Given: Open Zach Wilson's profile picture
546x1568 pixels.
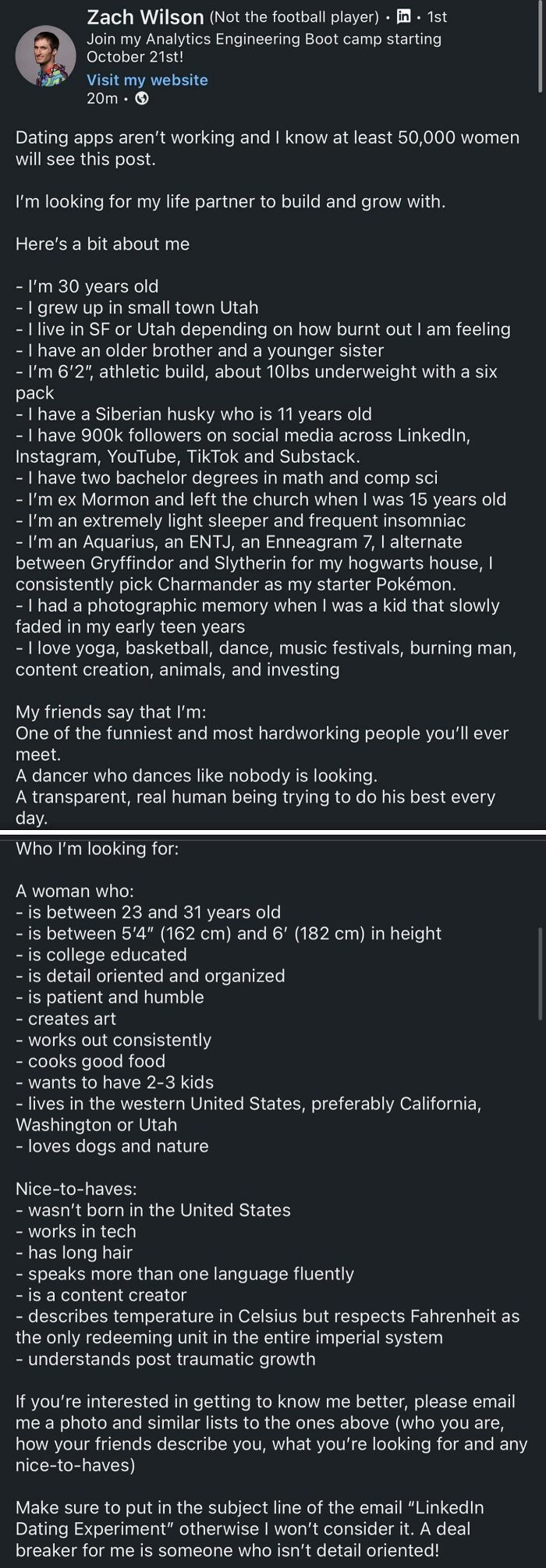Looking at the screenshot, I should pos(44,55).
